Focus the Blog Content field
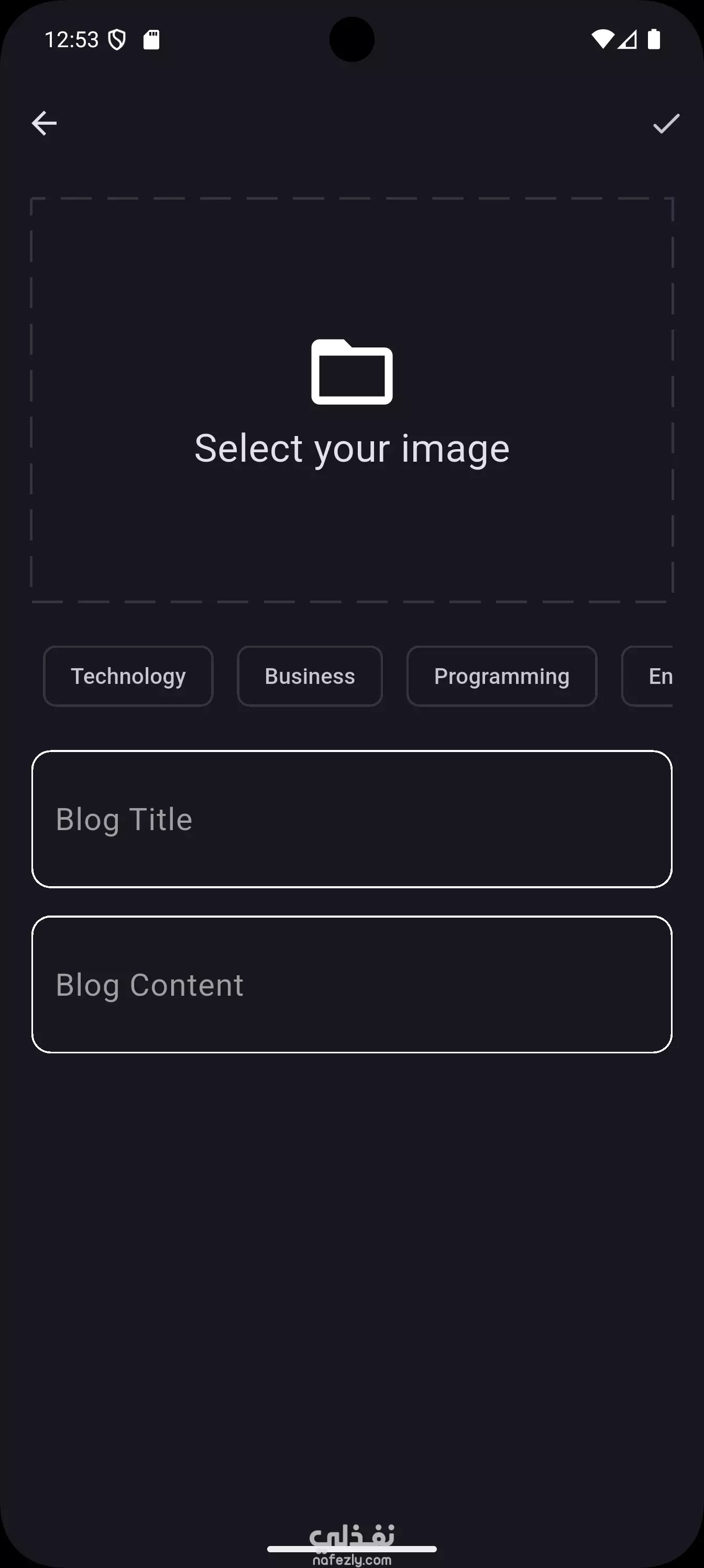The image size is (704, 1568). 351,985
